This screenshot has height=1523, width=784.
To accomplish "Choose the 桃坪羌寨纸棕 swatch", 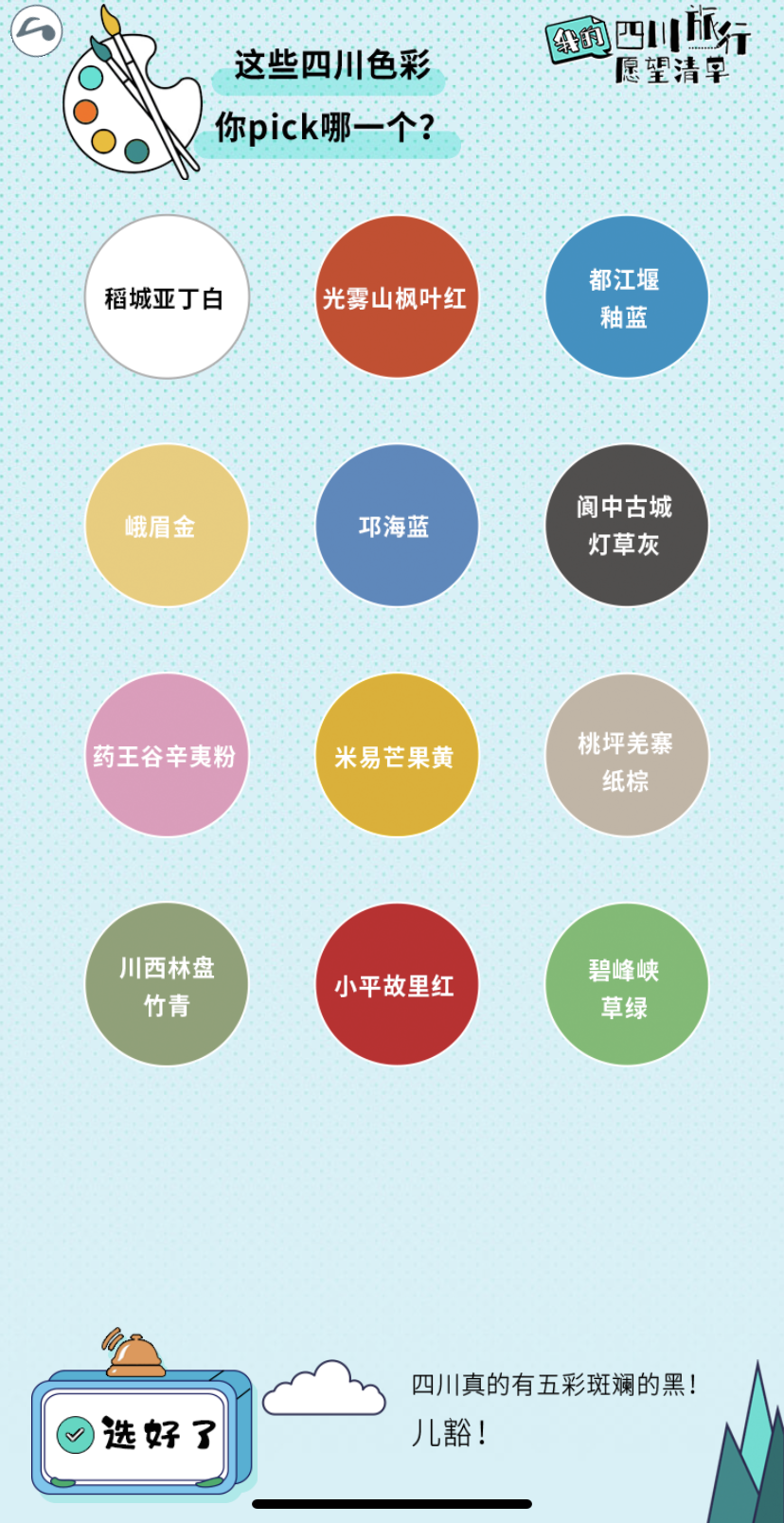I will (626, 755).
